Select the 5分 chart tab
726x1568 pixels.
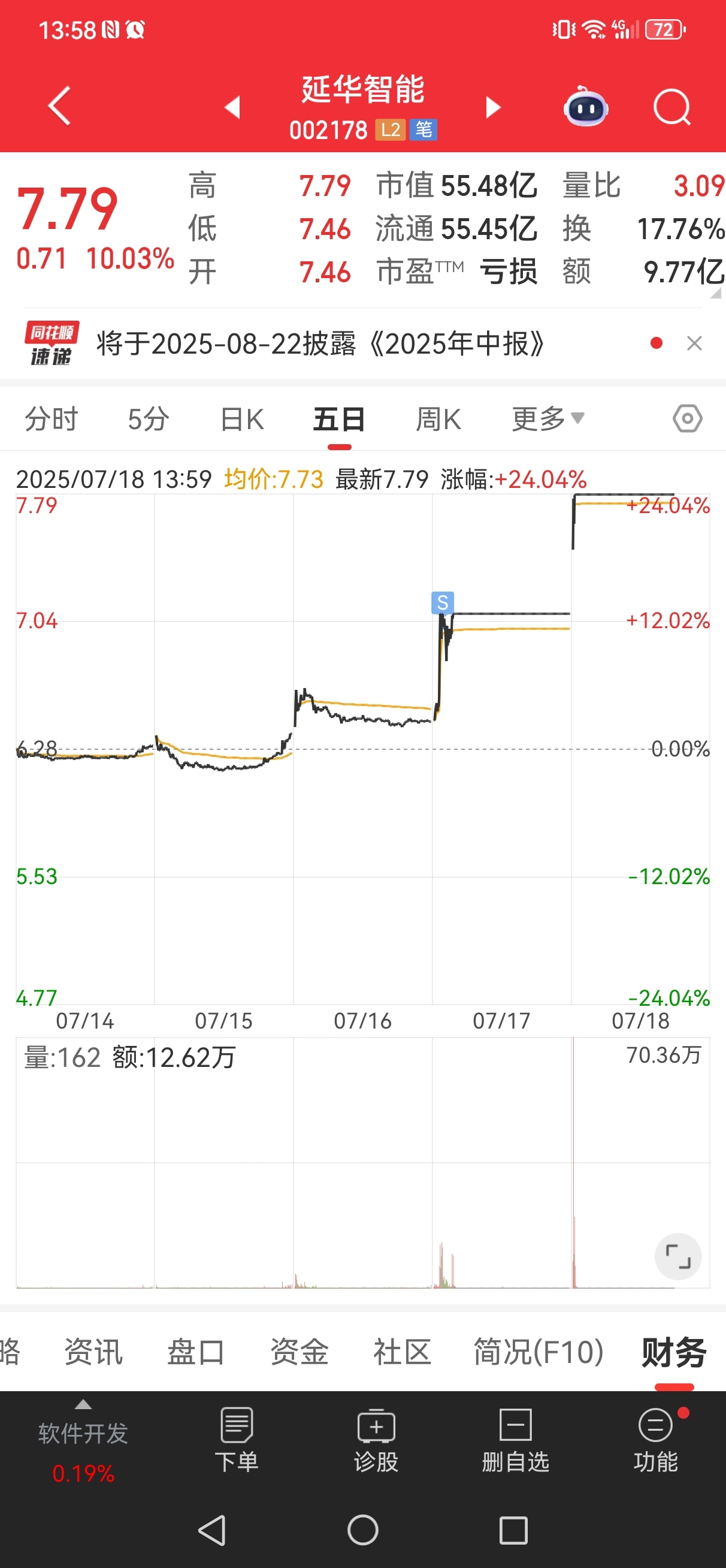click(148, 420)
